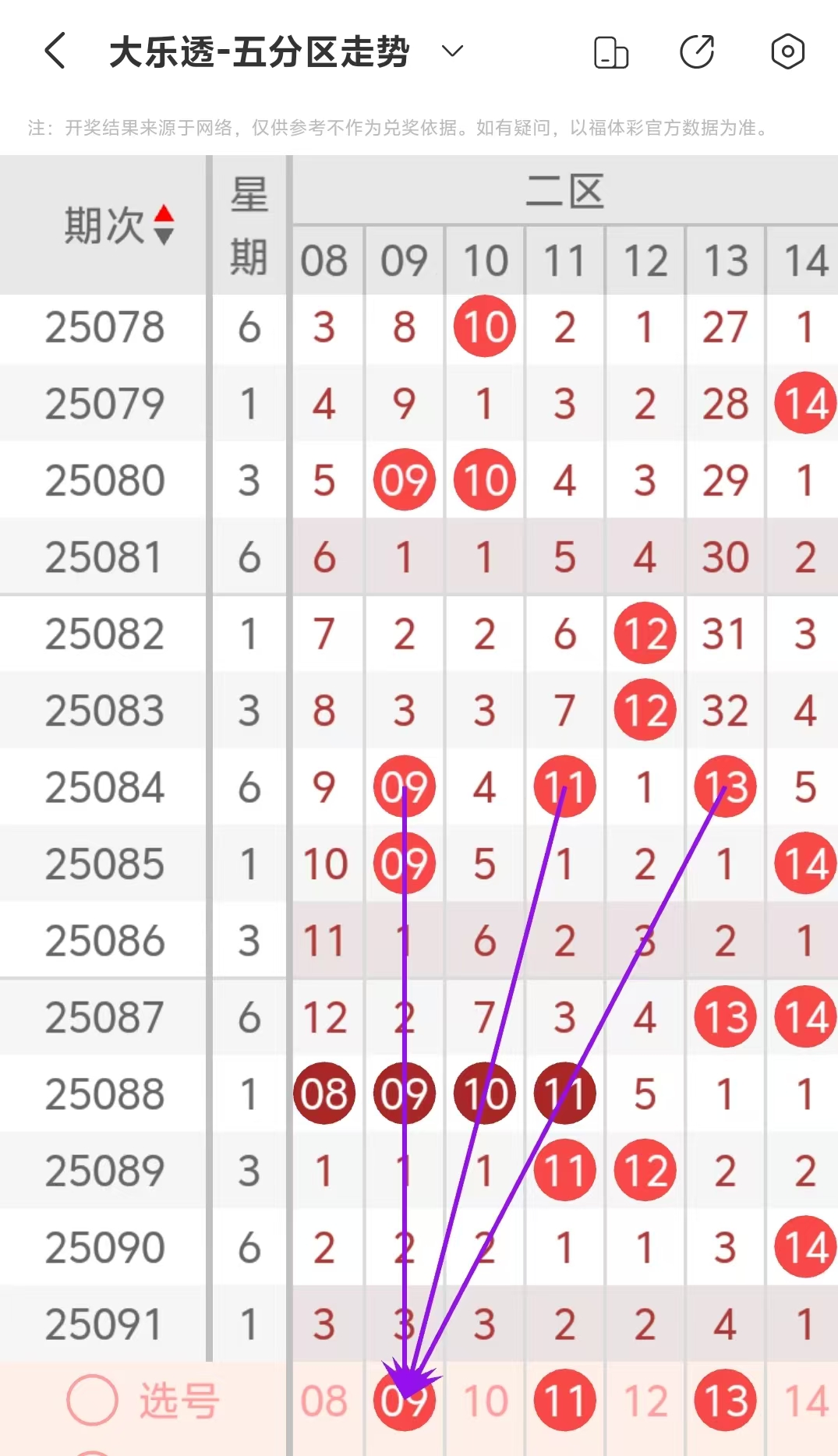Screen dimensions: 838x1456
Task: Go back using the top-left arrow
Action: [x=55, y=51]
